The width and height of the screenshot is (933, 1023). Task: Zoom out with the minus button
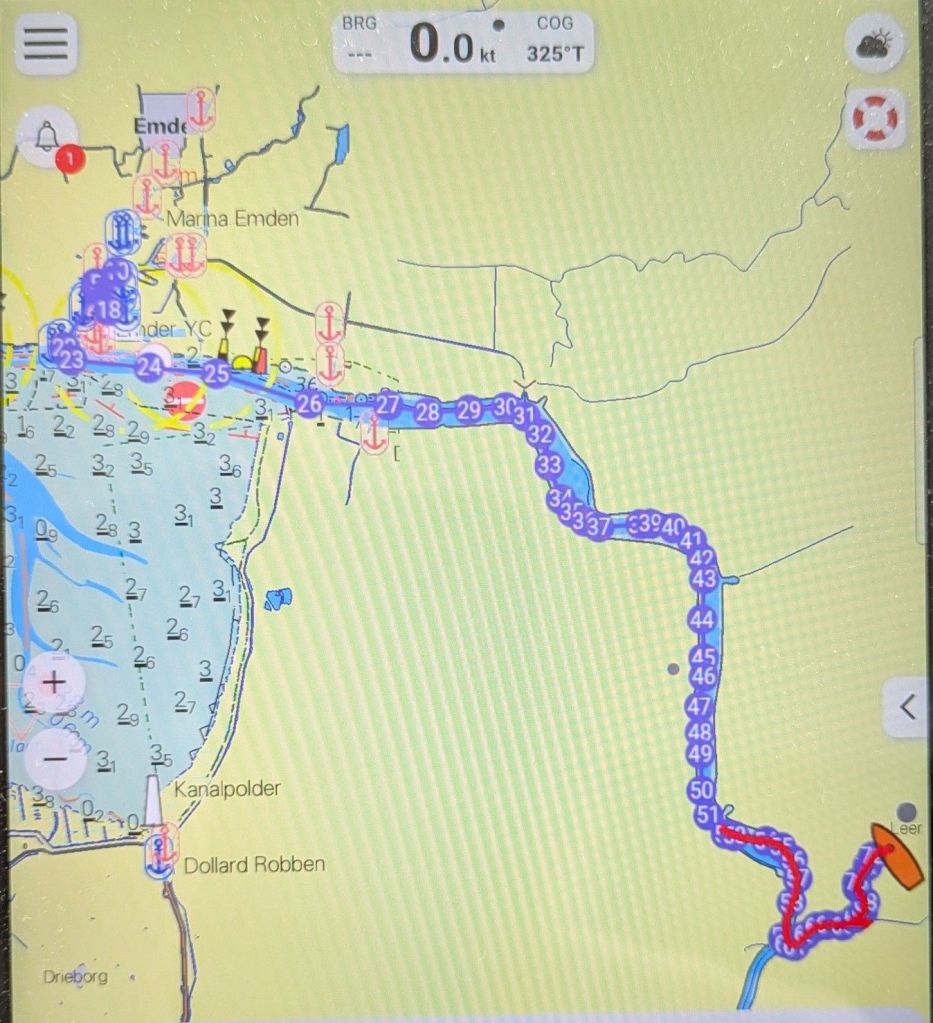click(x=55, y=758)
